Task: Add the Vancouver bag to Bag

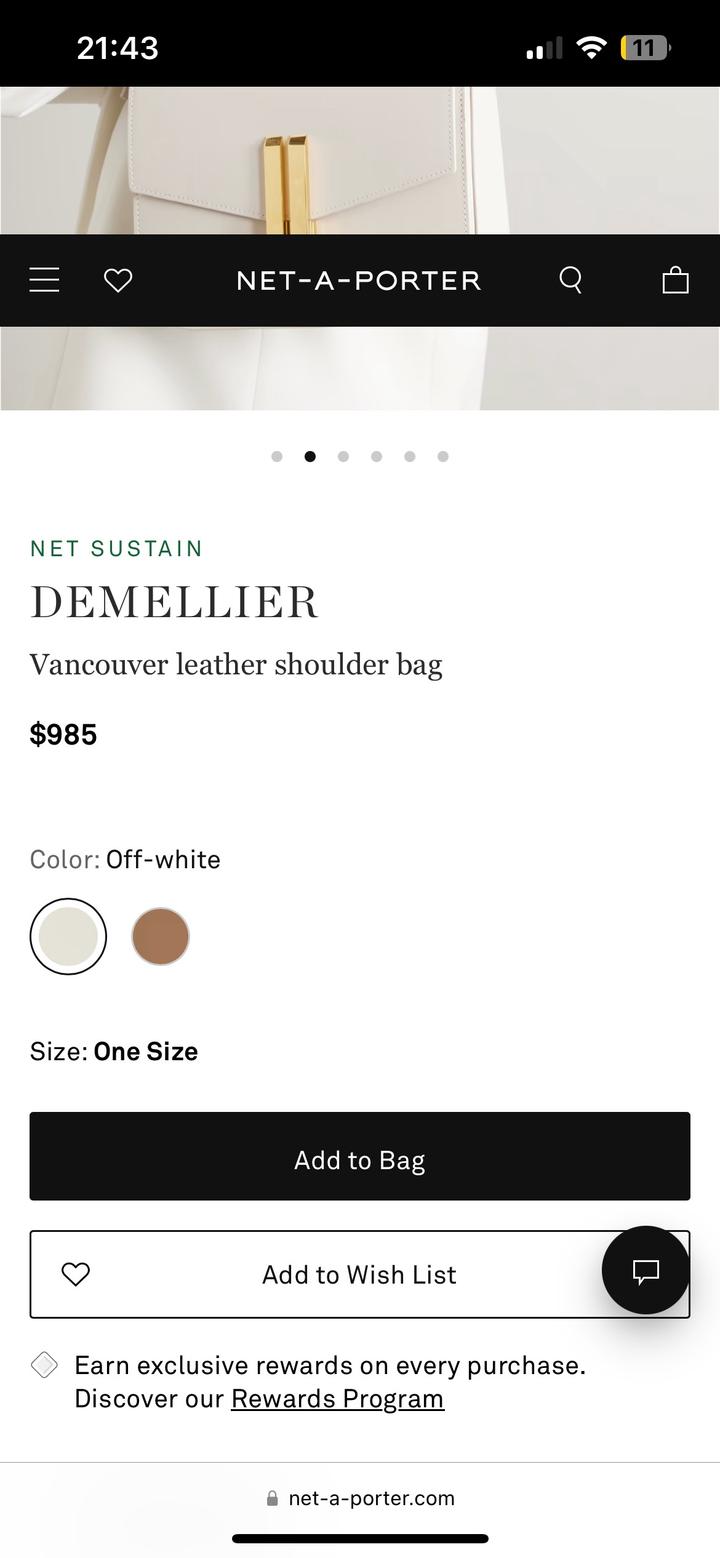Action: pos(360,1156)
